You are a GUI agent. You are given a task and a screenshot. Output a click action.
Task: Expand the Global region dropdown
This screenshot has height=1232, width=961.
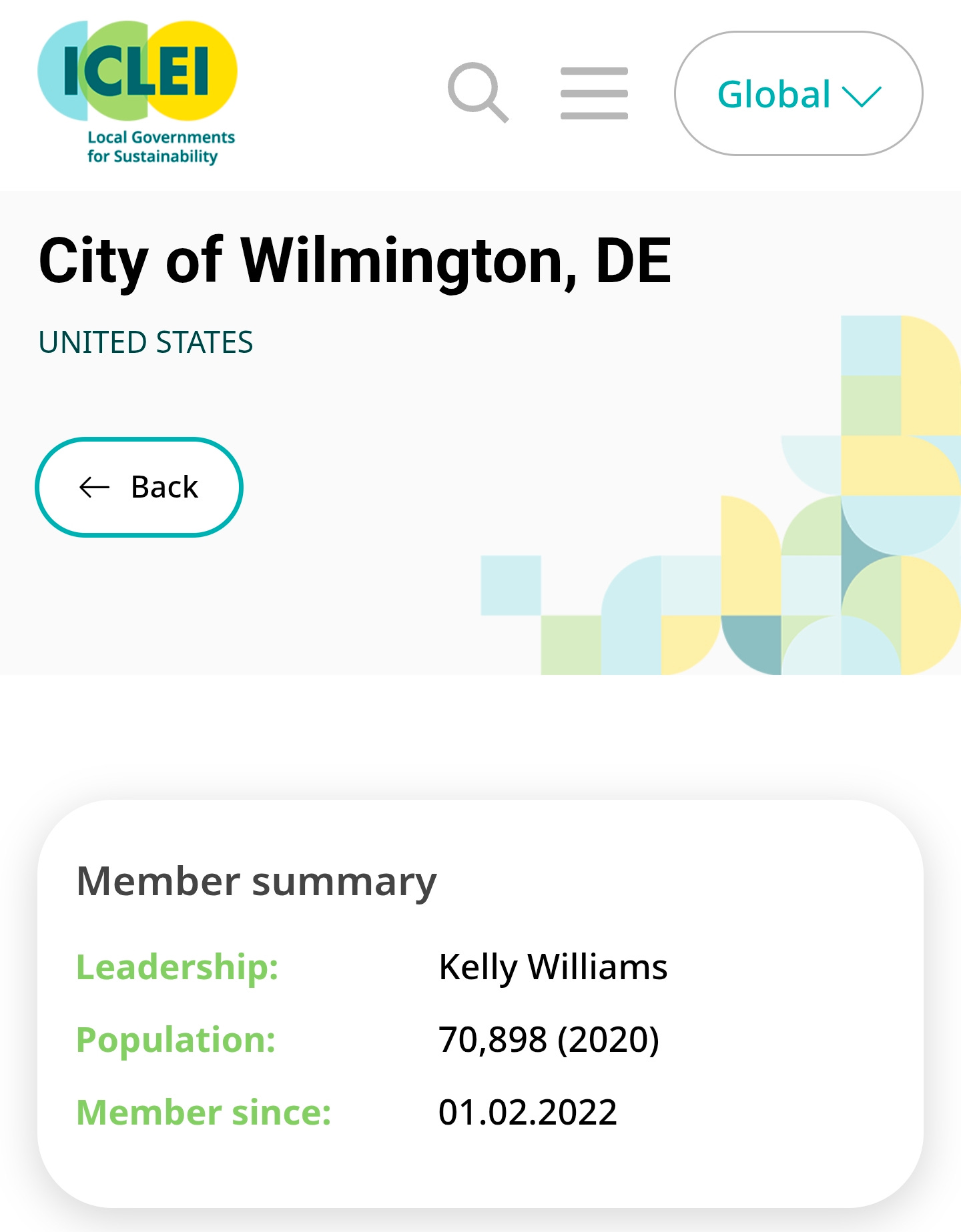click(x=798, y=93)
